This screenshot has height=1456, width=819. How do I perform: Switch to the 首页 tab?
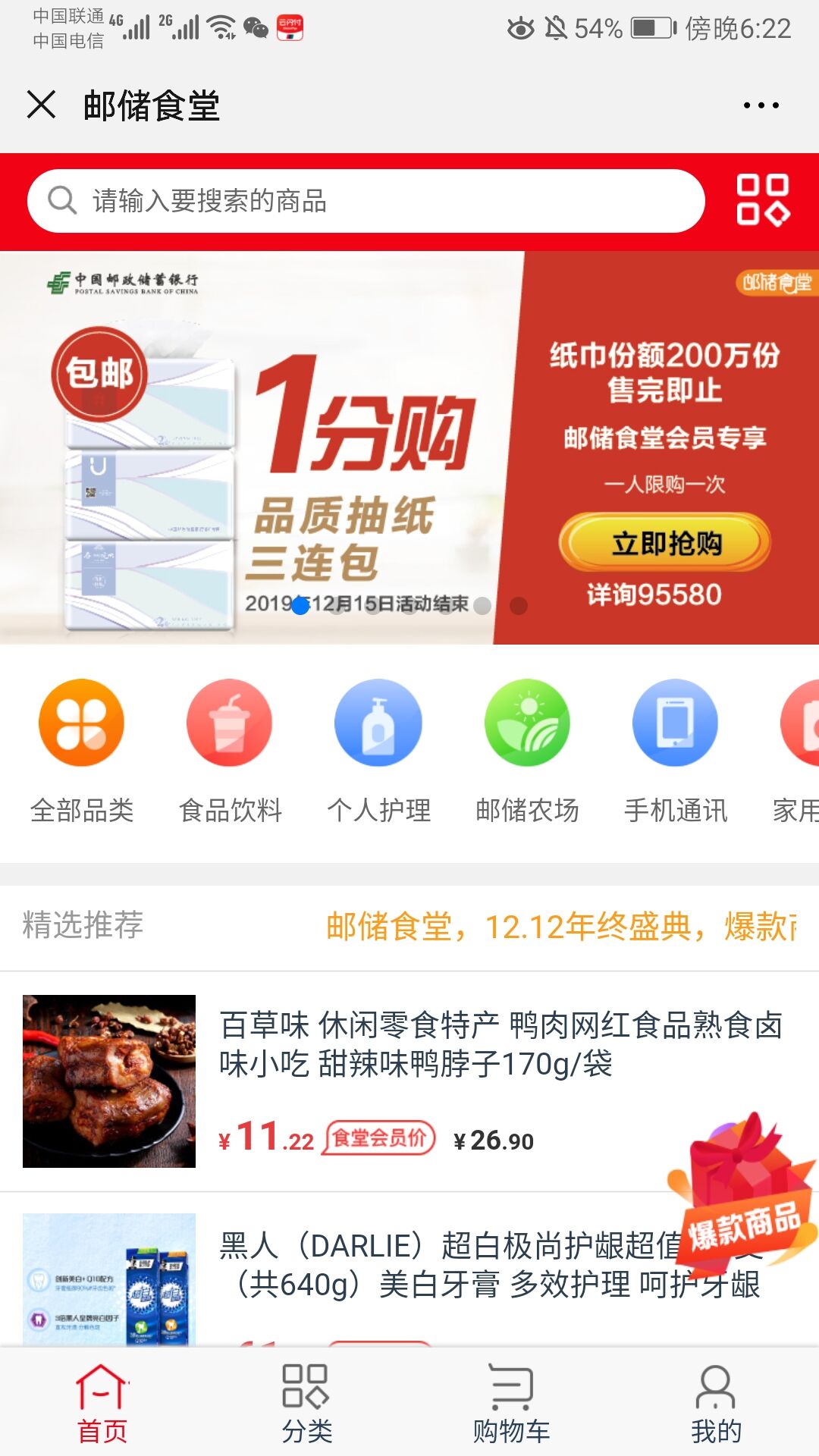coord(102,1403)
